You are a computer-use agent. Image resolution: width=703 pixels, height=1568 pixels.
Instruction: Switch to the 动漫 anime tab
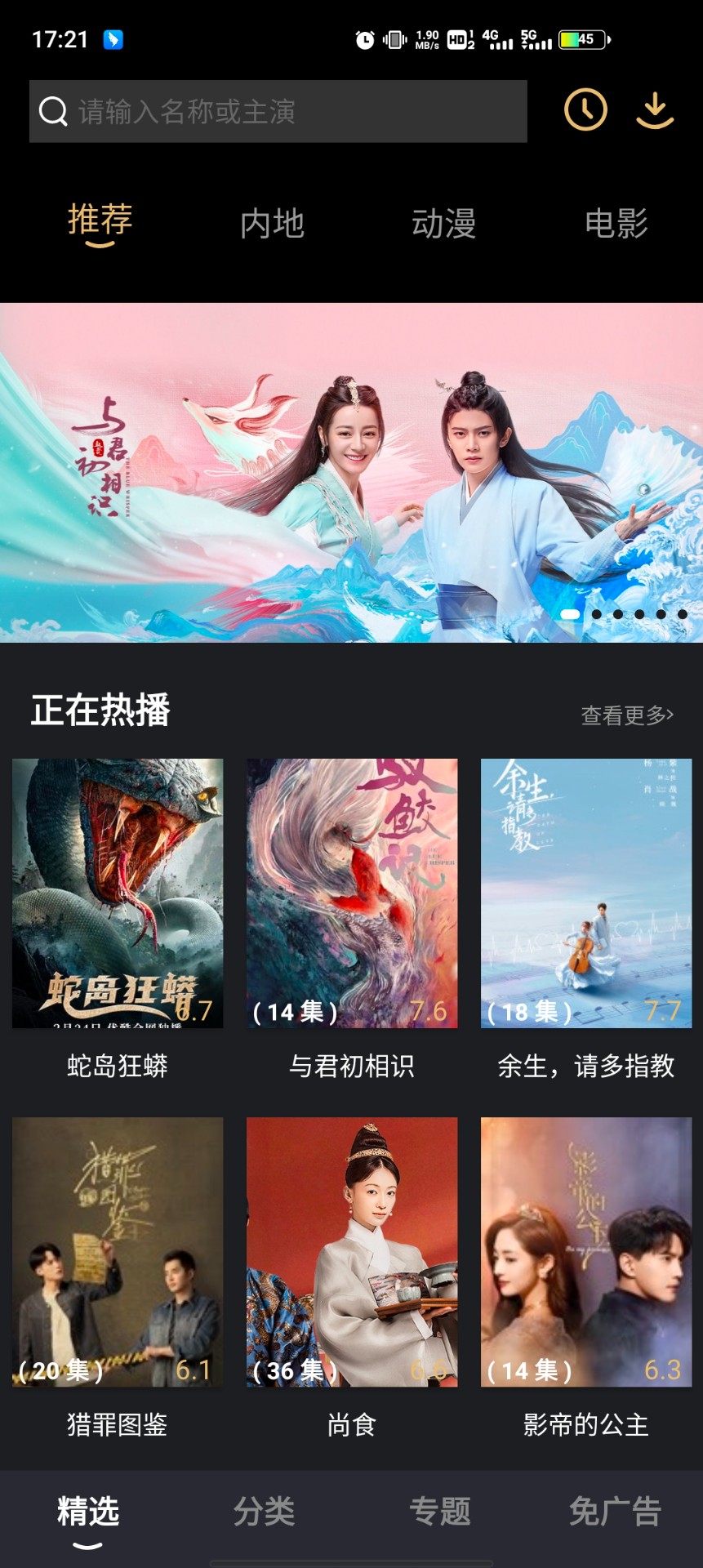click(x=443, y=223)
